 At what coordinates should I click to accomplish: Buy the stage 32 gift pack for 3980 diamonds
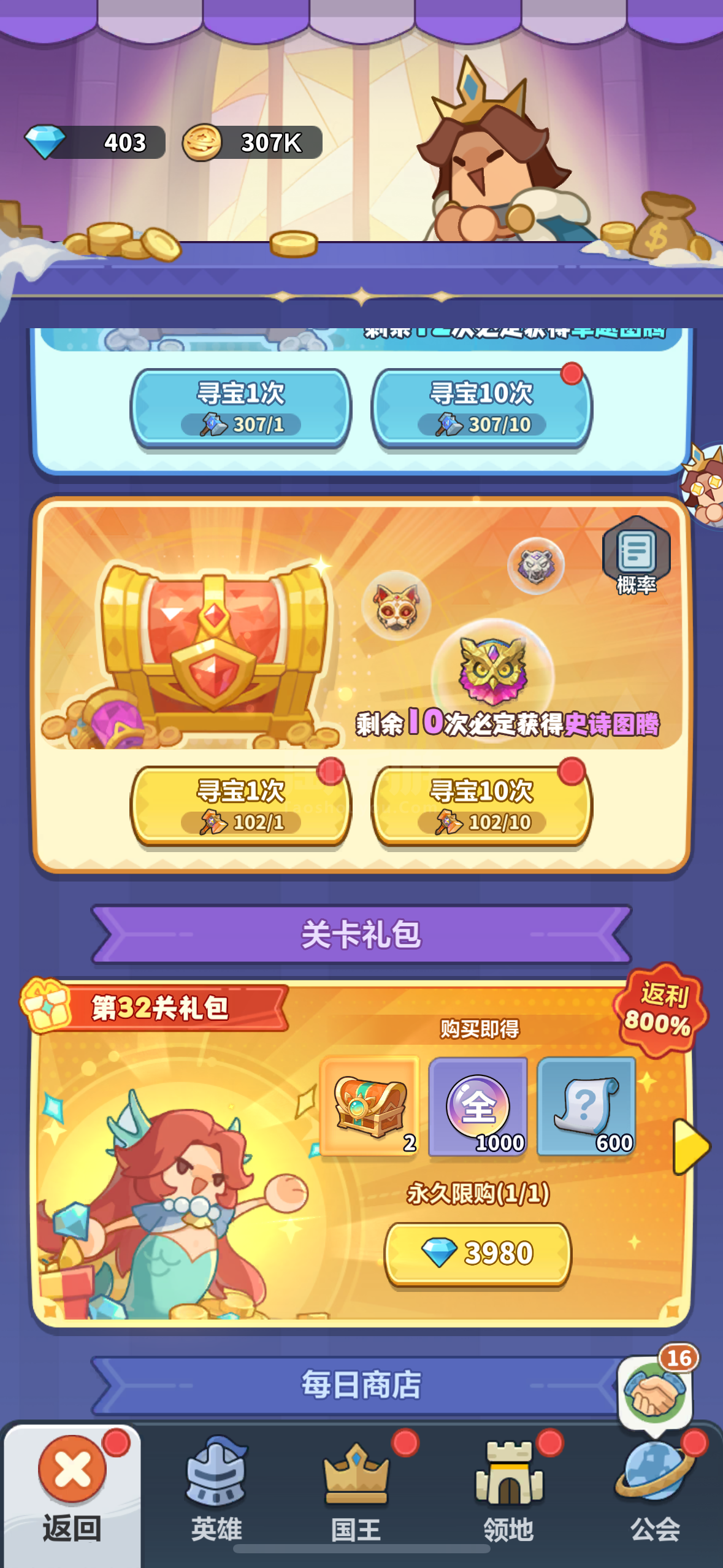[x=478, y=1253]
